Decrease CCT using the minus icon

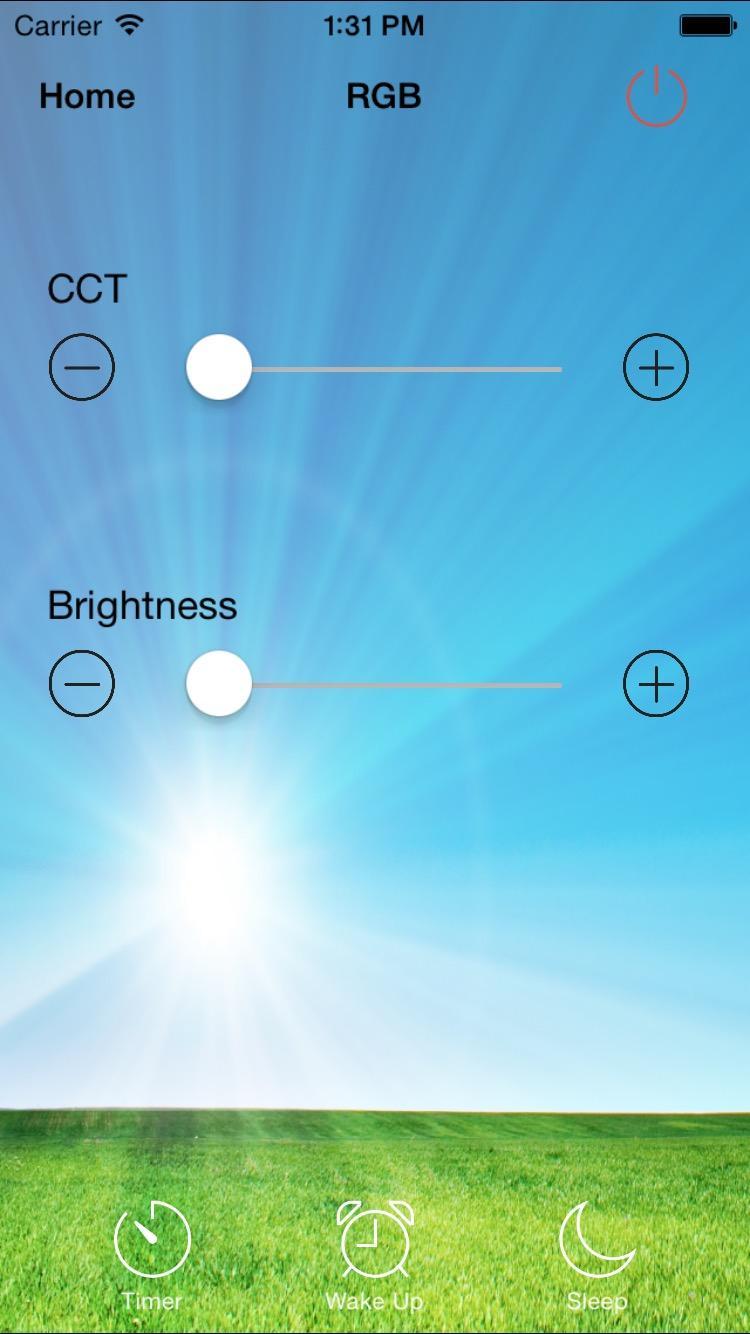(x=82, y=367)
